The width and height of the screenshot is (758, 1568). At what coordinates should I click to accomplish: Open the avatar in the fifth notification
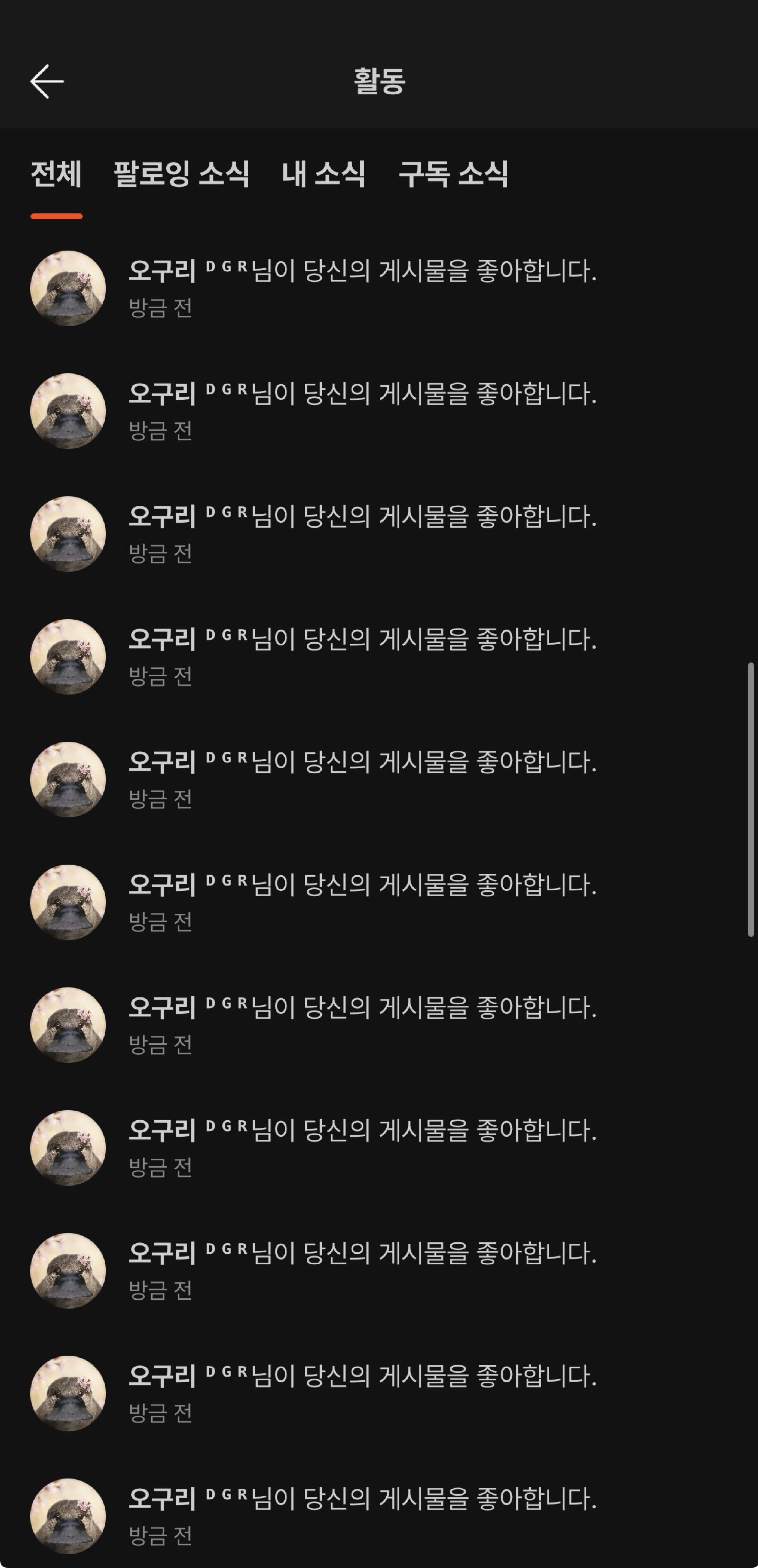[x=67, y=781]
